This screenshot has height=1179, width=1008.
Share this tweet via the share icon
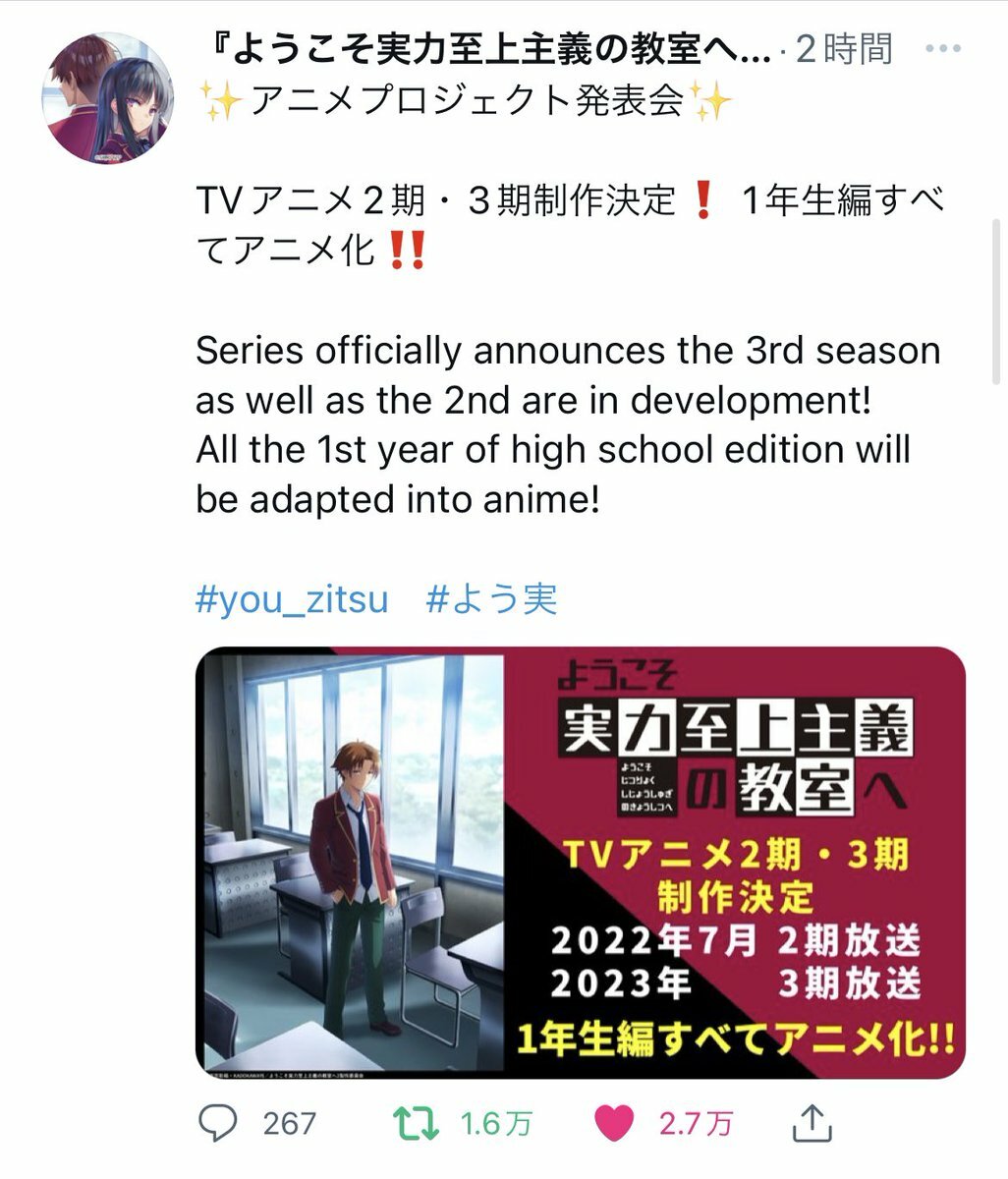[814, 1123]
